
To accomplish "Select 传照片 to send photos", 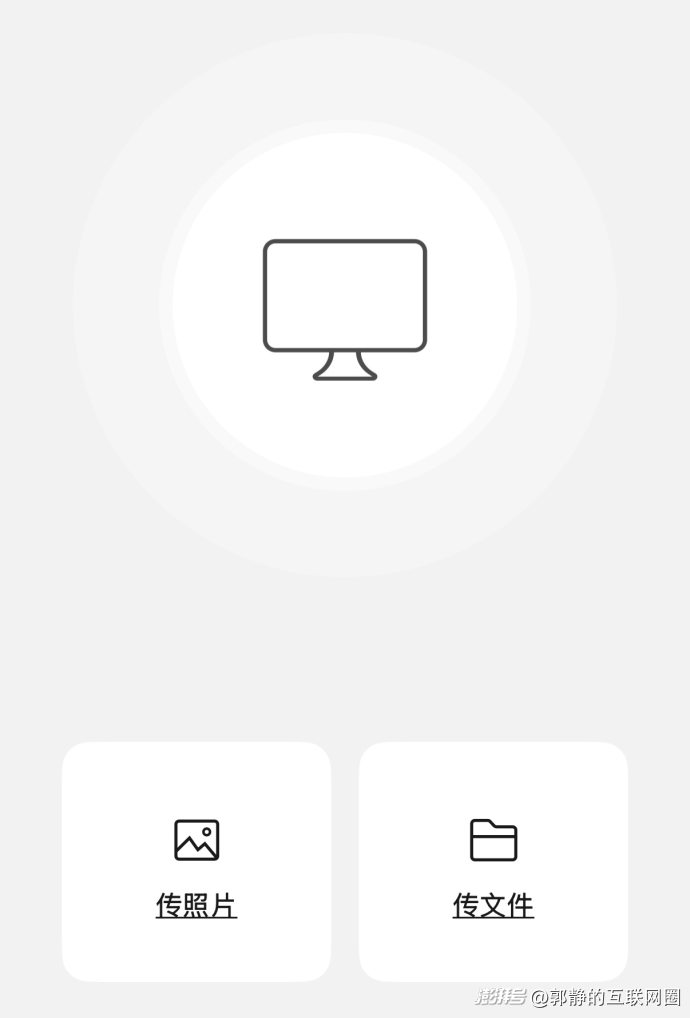I will click(x=197, y=862).
